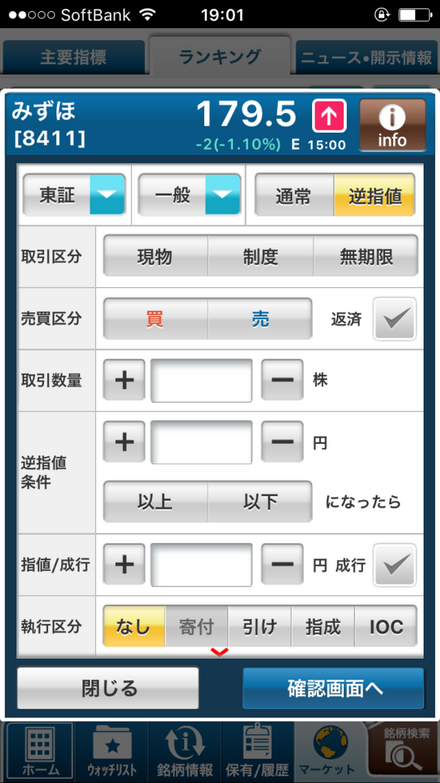The width and height of the screenshot is (440, 783).
Task: Choose 売 in 売買区分
Action: pos(260,319)
